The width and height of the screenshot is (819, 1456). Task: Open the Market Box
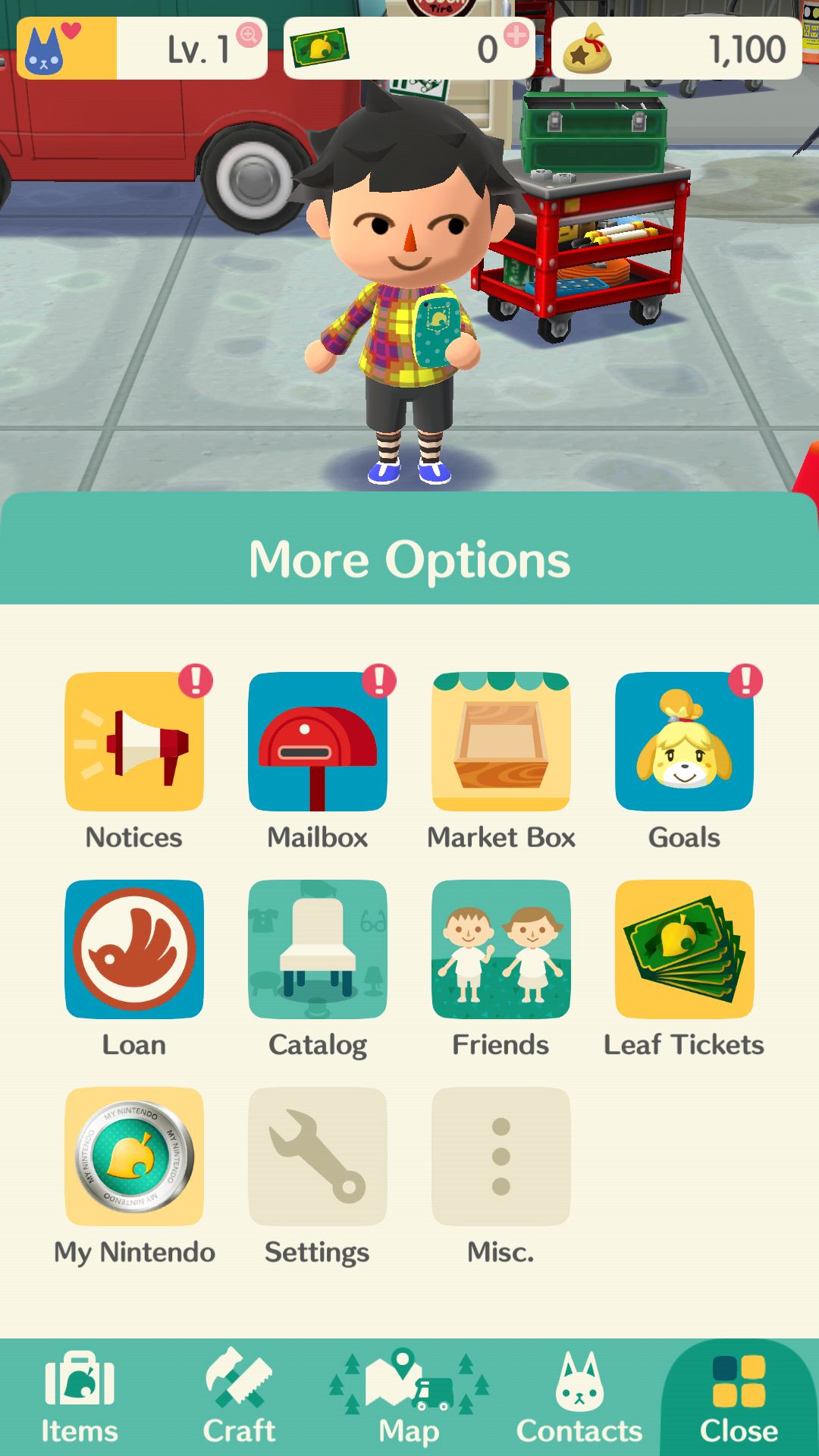click(x=501, y=742)
